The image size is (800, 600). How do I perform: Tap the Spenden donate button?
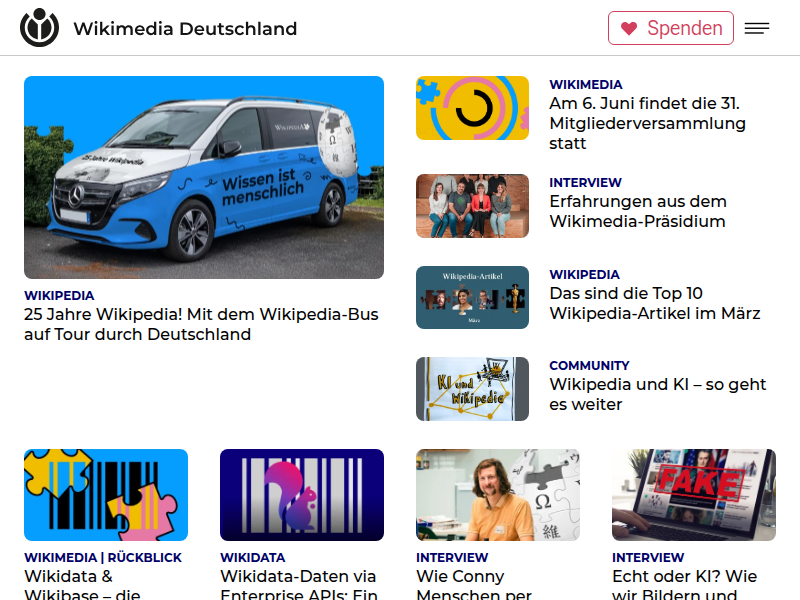671,28
